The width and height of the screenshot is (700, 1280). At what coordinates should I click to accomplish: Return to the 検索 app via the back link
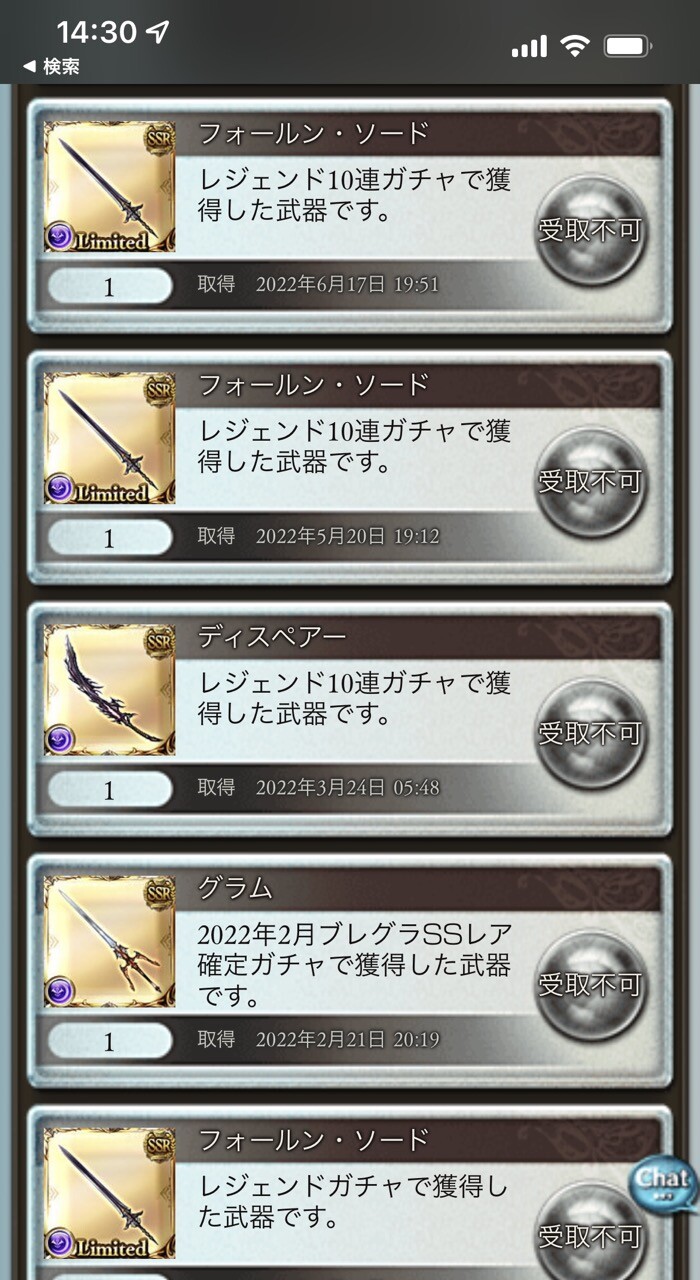tap(52, 67)
